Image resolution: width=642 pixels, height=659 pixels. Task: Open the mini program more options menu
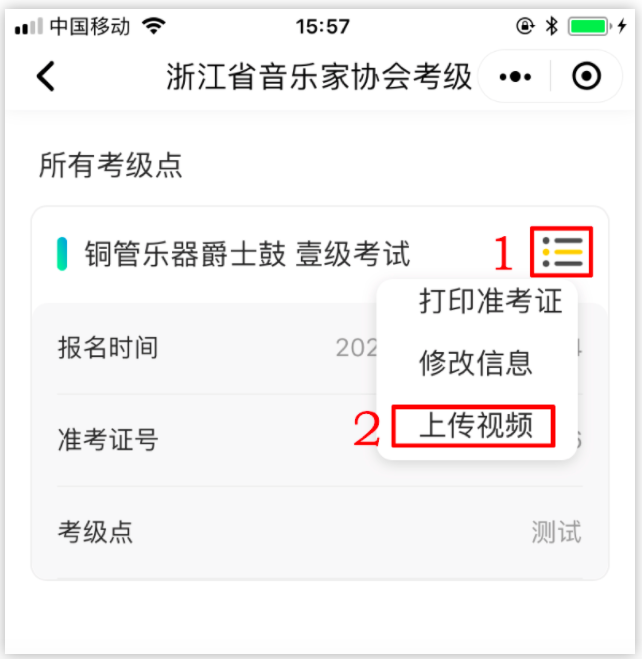coord(516,77)
